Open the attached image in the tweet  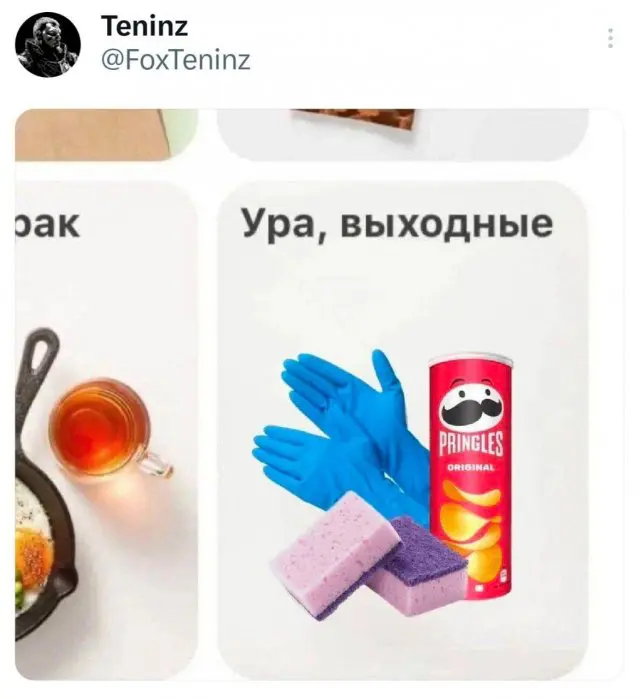pyautogui.click(x=318, y=400)
